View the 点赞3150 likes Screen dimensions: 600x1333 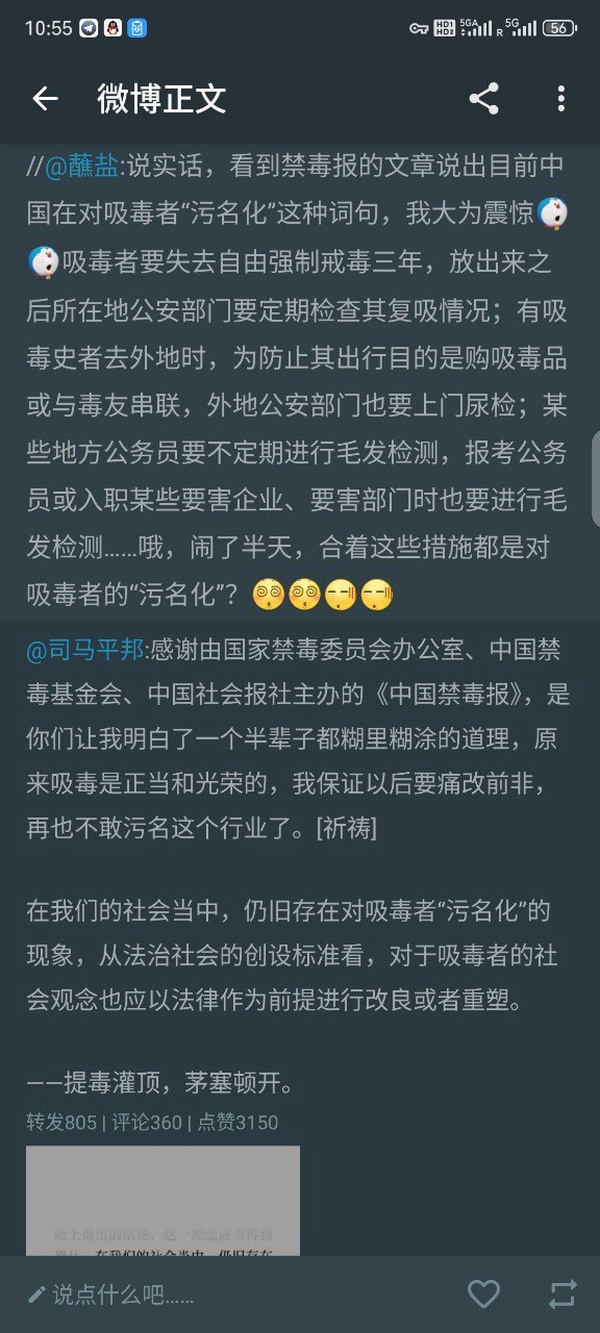[237, 1122]
